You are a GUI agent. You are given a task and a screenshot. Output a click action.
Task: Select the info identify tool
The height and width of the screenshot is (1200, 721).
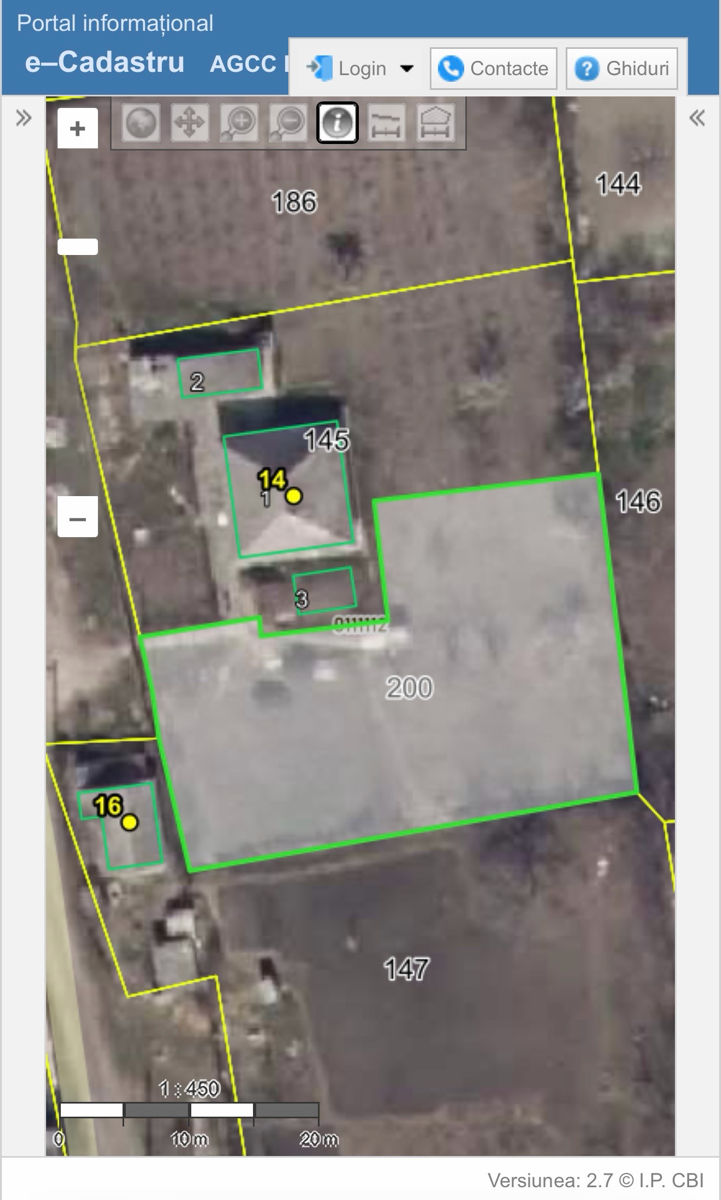(338, 123)
